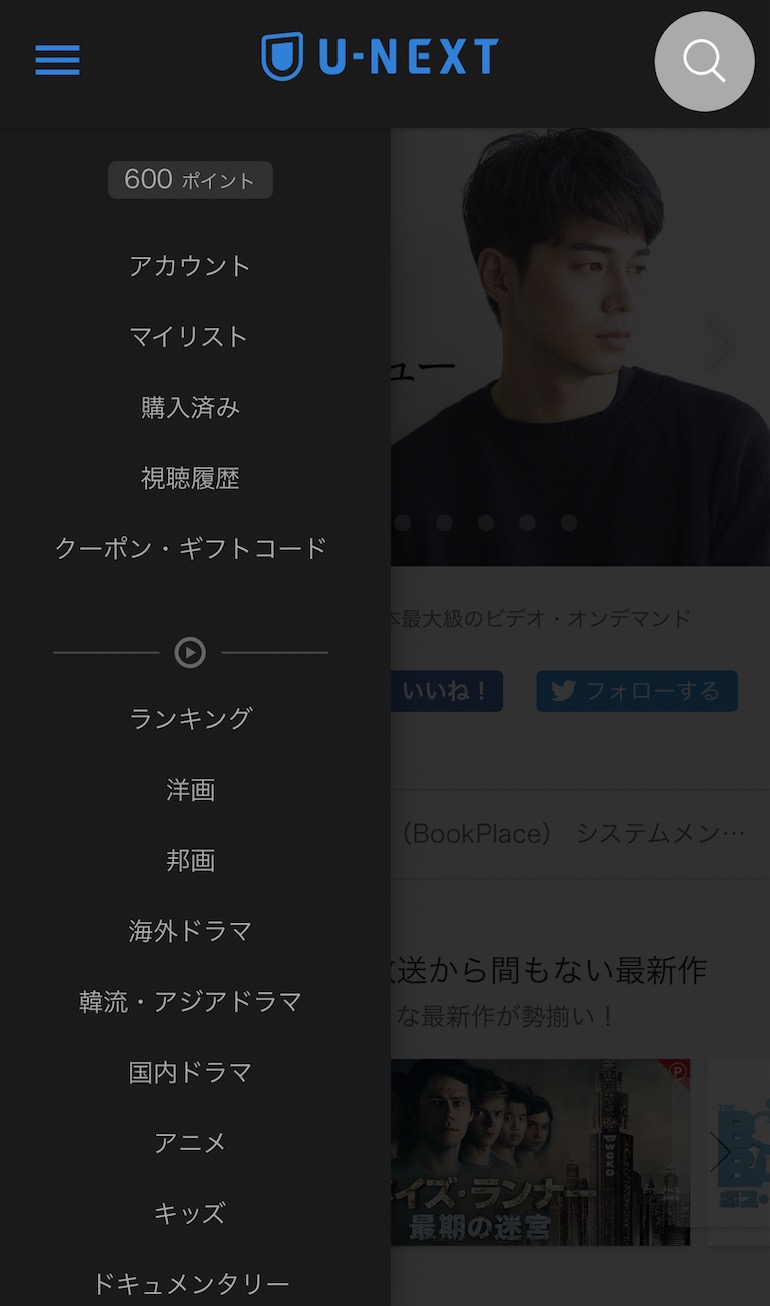Close the drawer with the hamburger menu button
Image resolution: width=770 pixels, height=1306 pixels.
[57, 60]
